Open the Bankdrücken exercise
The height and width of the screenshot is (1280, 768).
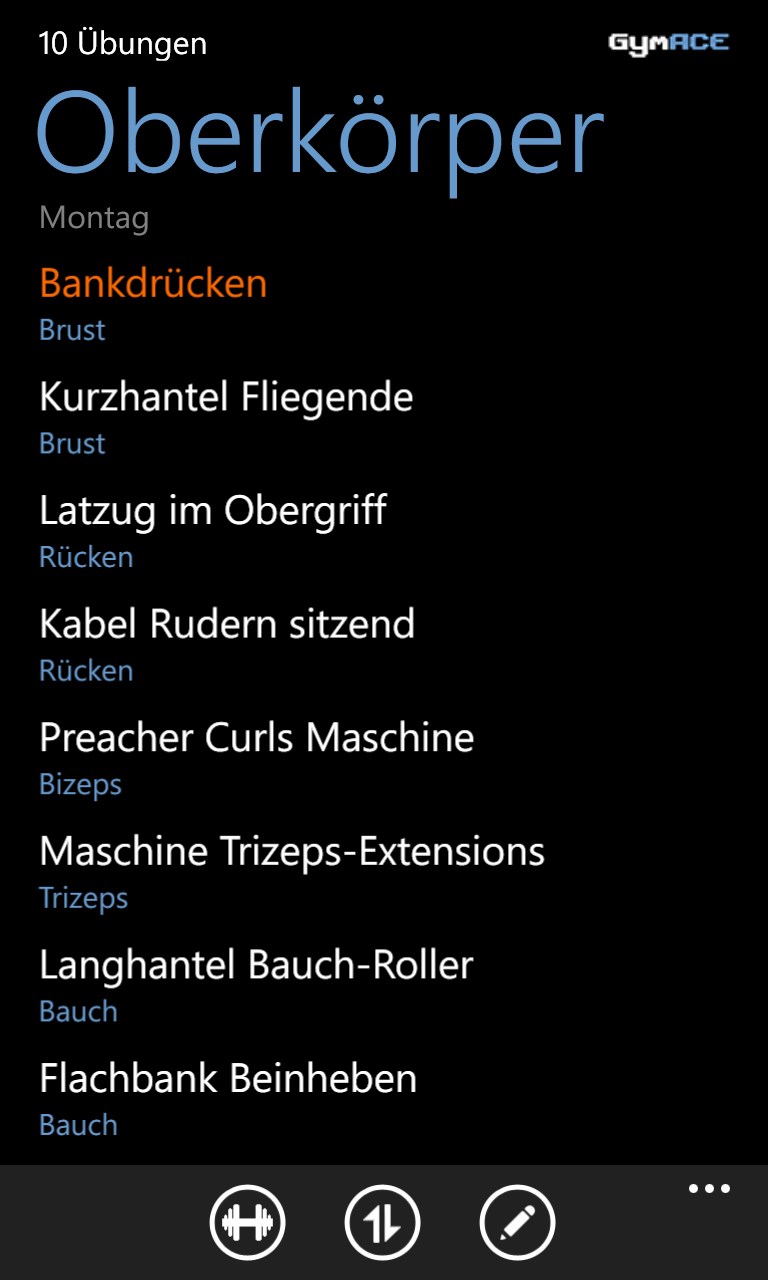[x=152, y=283]
